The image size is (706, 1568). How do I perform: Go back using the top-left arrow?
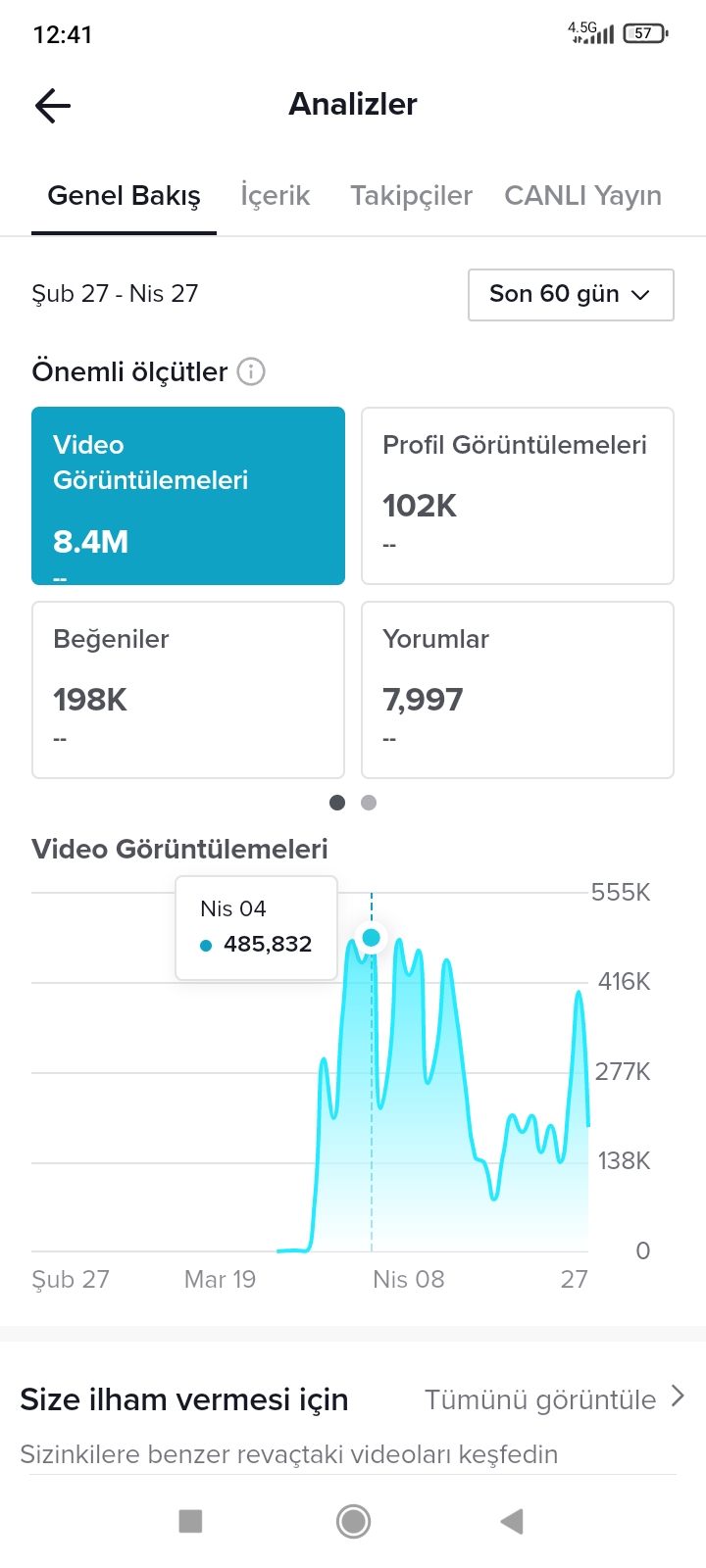53,105
